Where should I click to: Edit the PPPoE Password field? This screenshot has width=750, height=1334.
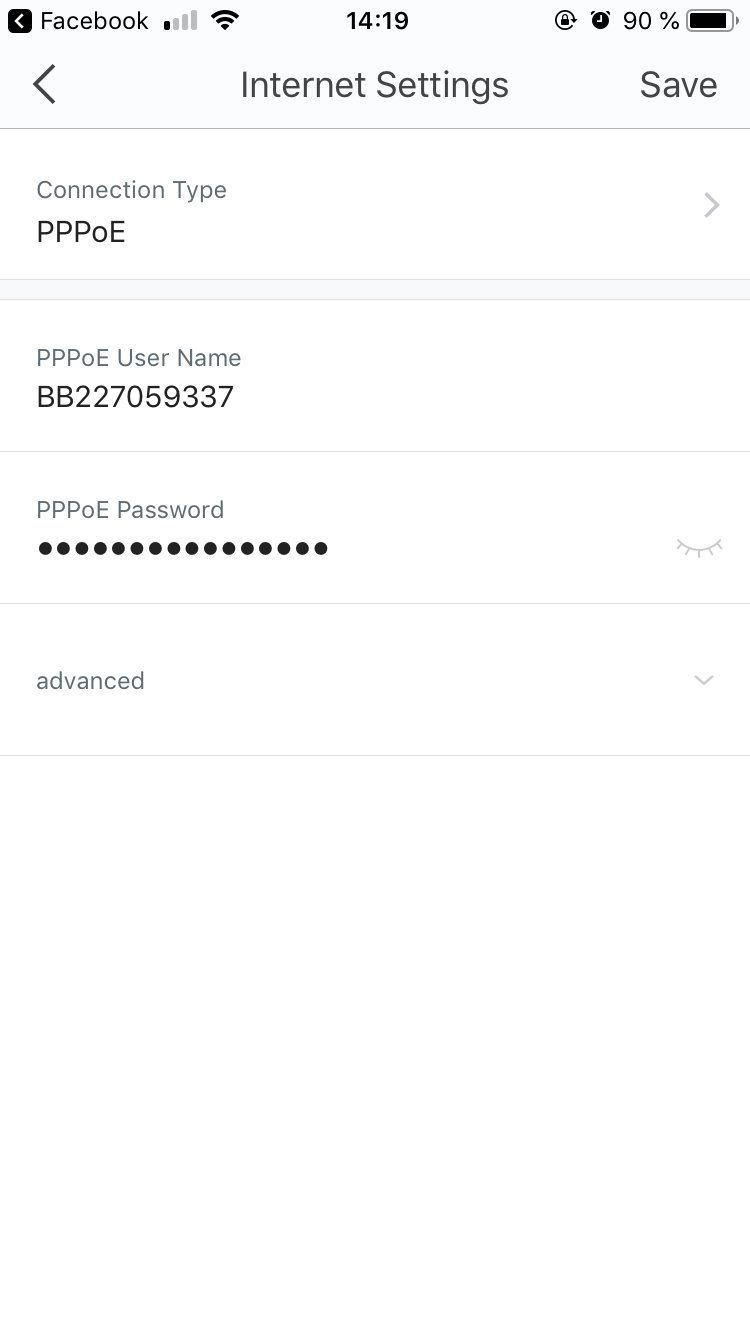[x=300, y=547]
